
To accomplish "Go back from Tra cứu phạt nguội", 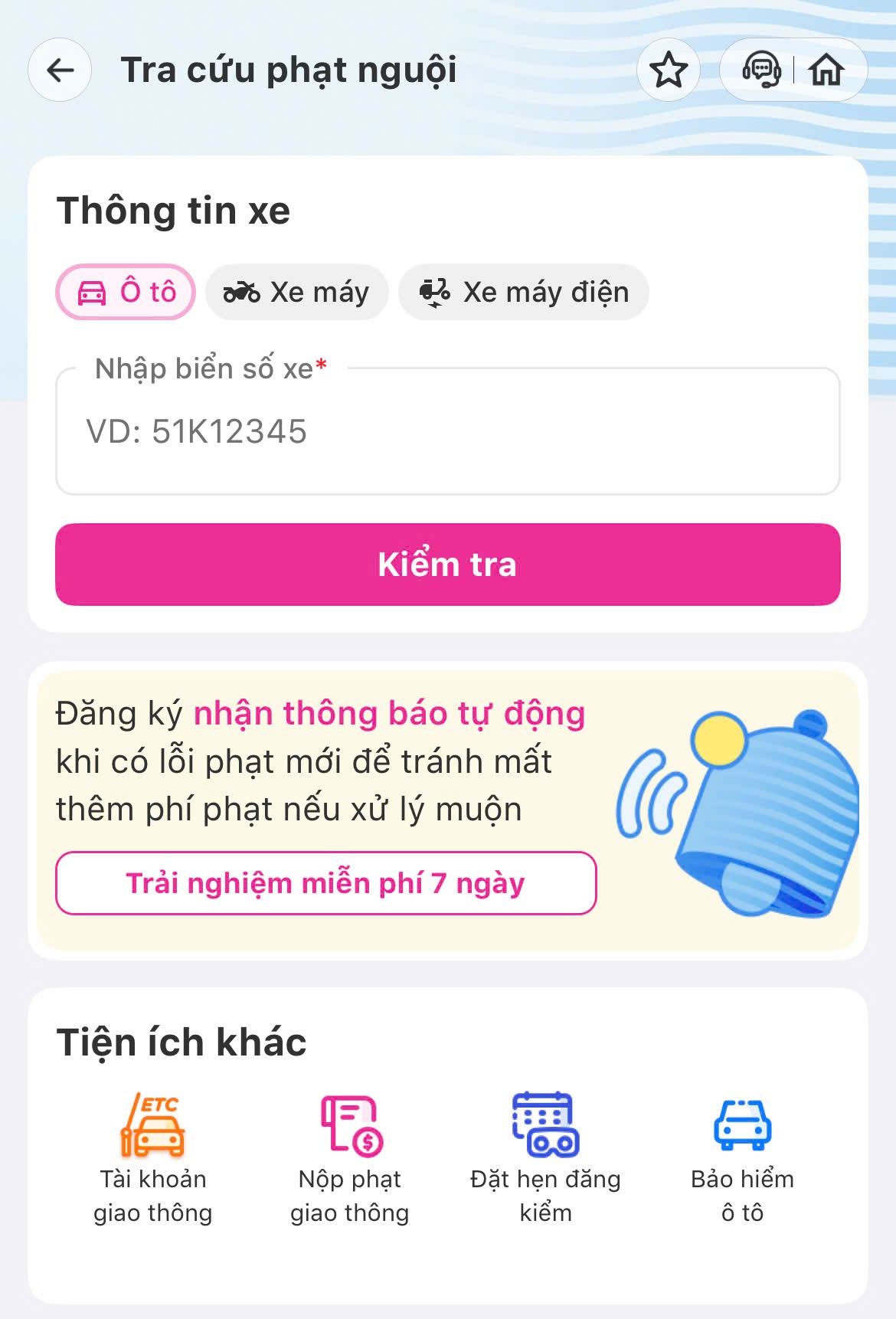I will [60, 70].
